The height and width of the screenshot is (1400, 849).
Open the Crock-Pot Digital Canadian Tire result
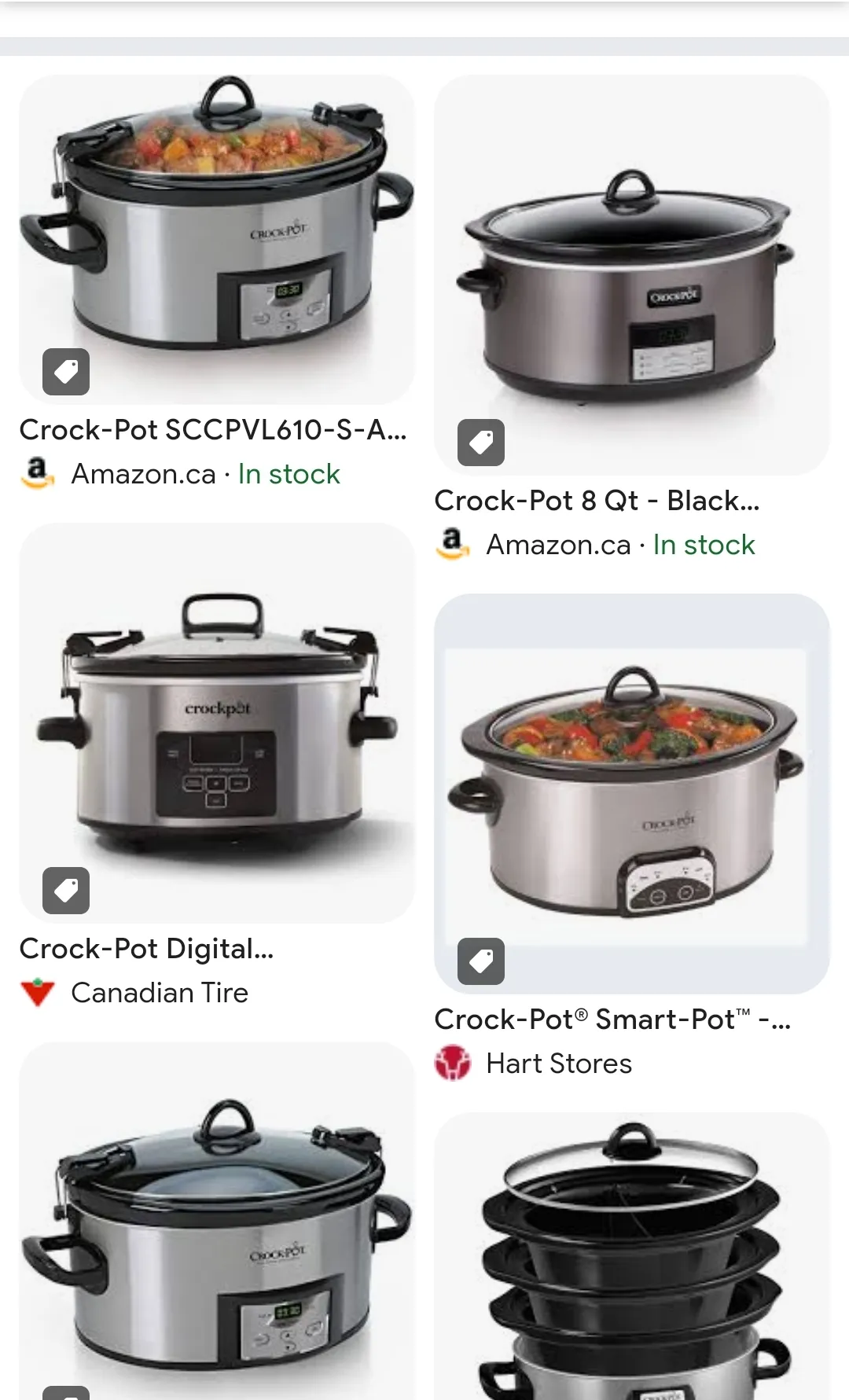(216, 723)
